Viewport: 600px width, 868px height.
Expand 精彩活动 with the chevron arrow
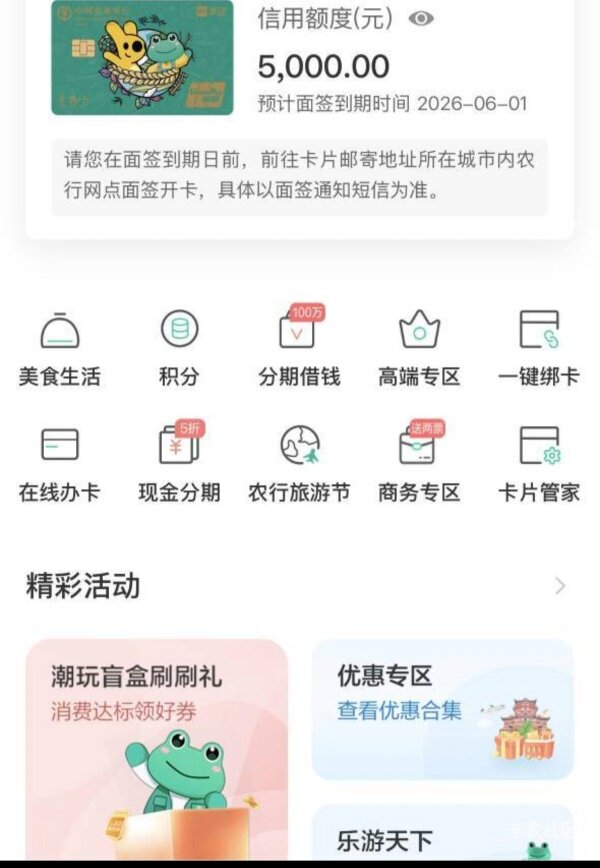pos(560,586)
